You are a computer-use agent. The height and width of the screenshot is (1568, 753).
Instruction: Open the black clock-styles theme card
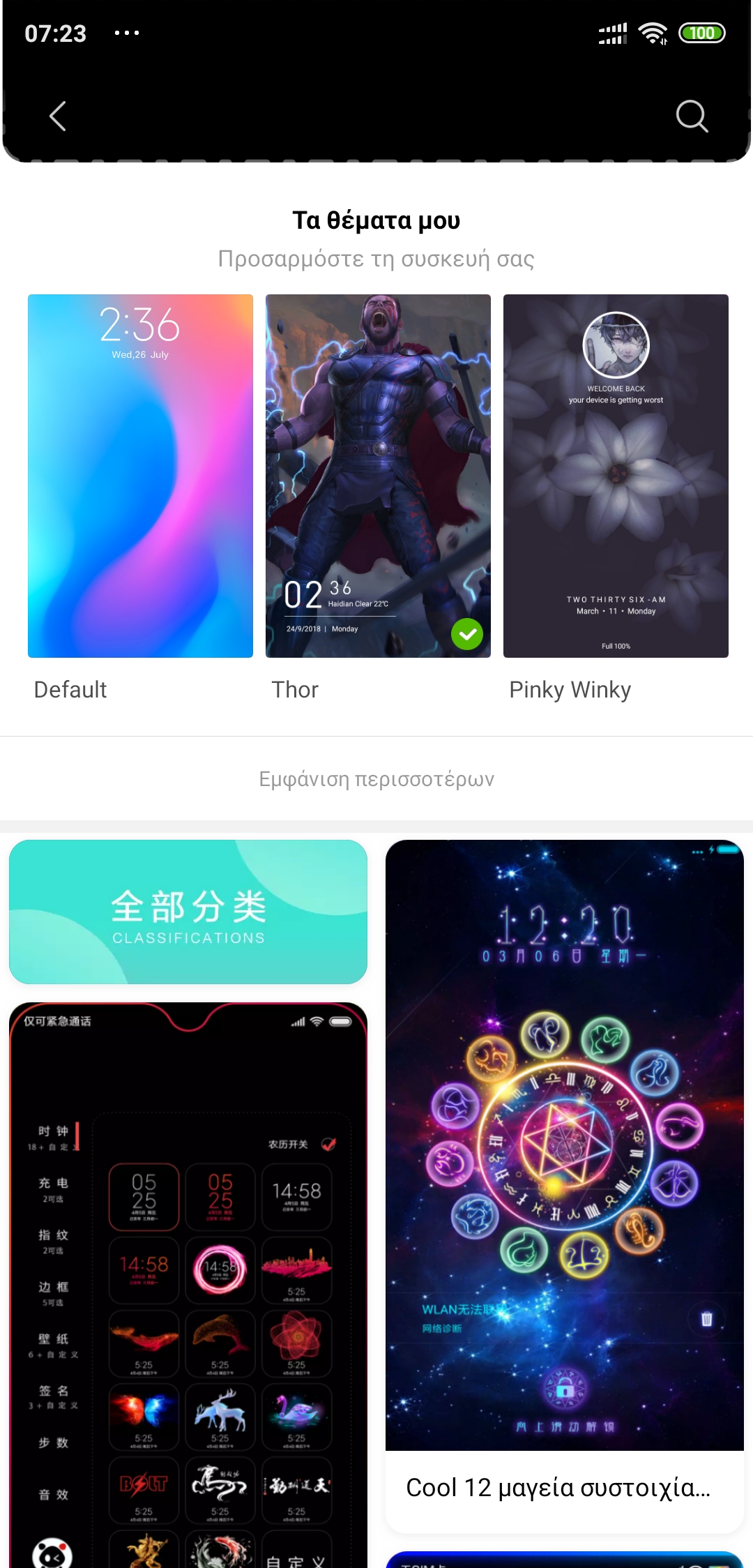188,1283
